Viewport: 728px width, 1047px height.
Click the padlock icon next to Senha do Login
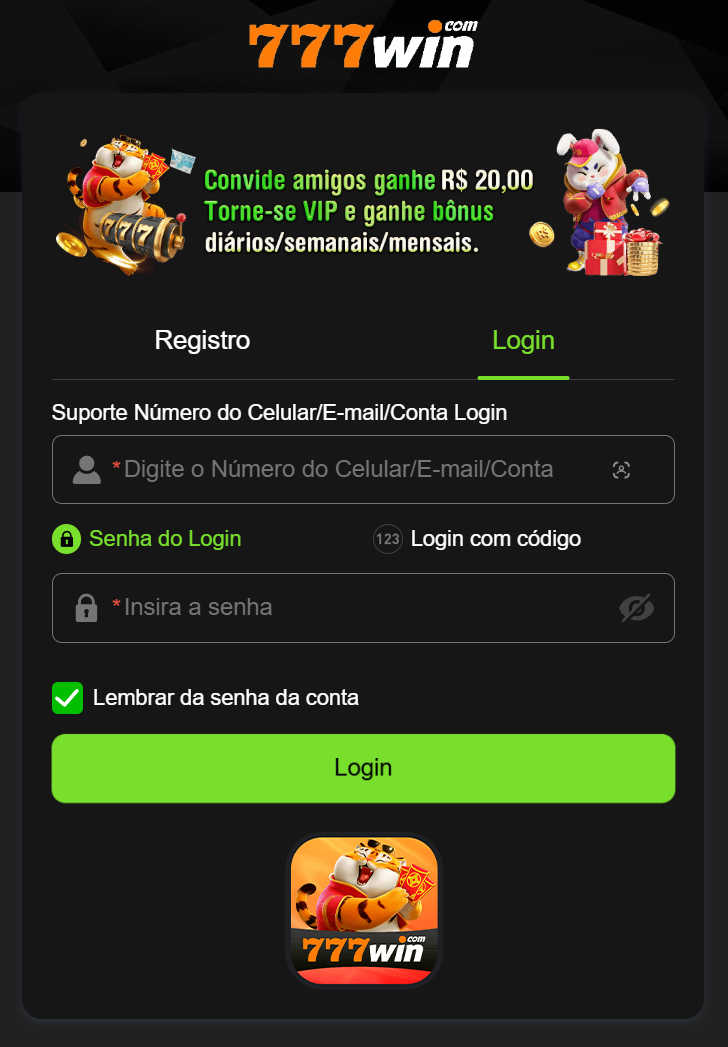coord(65,538)
